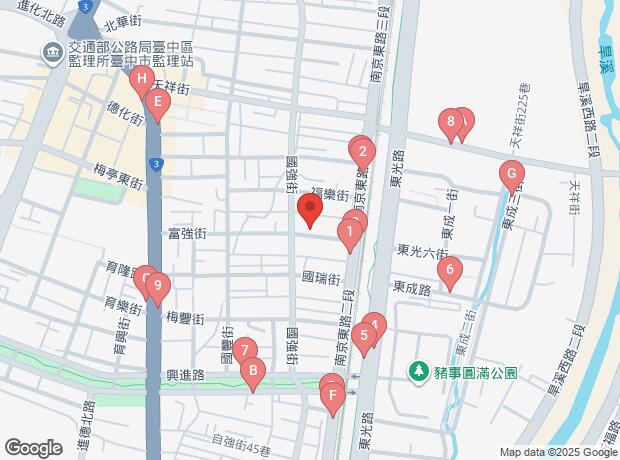The width and height of the screenshot is (620, 460).
Task: Tap the marker labeled E
Action: coord(158,104)
